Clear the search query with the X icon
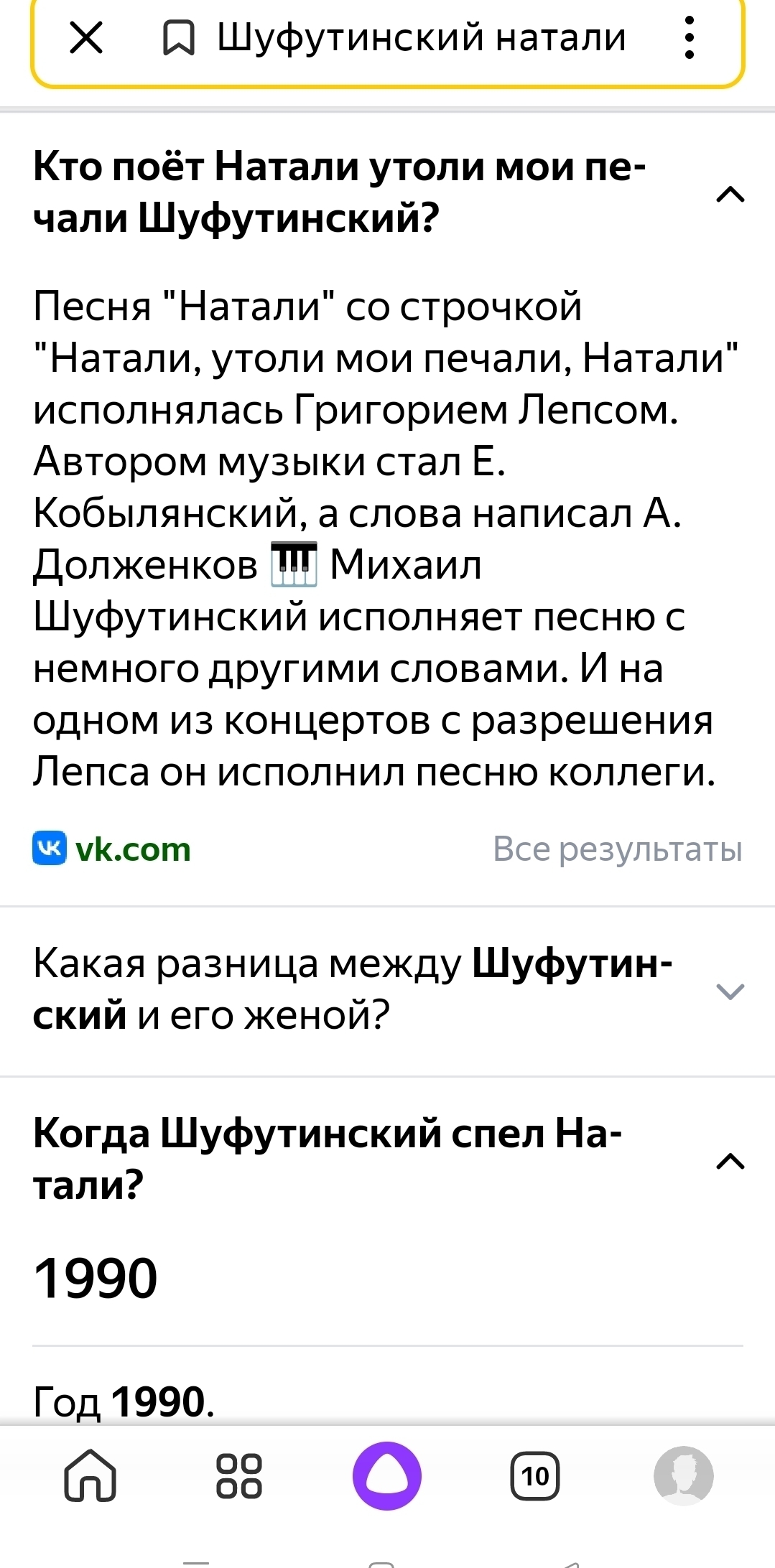This screenshot has width=775, height=1568. click(x=86, y=37)
